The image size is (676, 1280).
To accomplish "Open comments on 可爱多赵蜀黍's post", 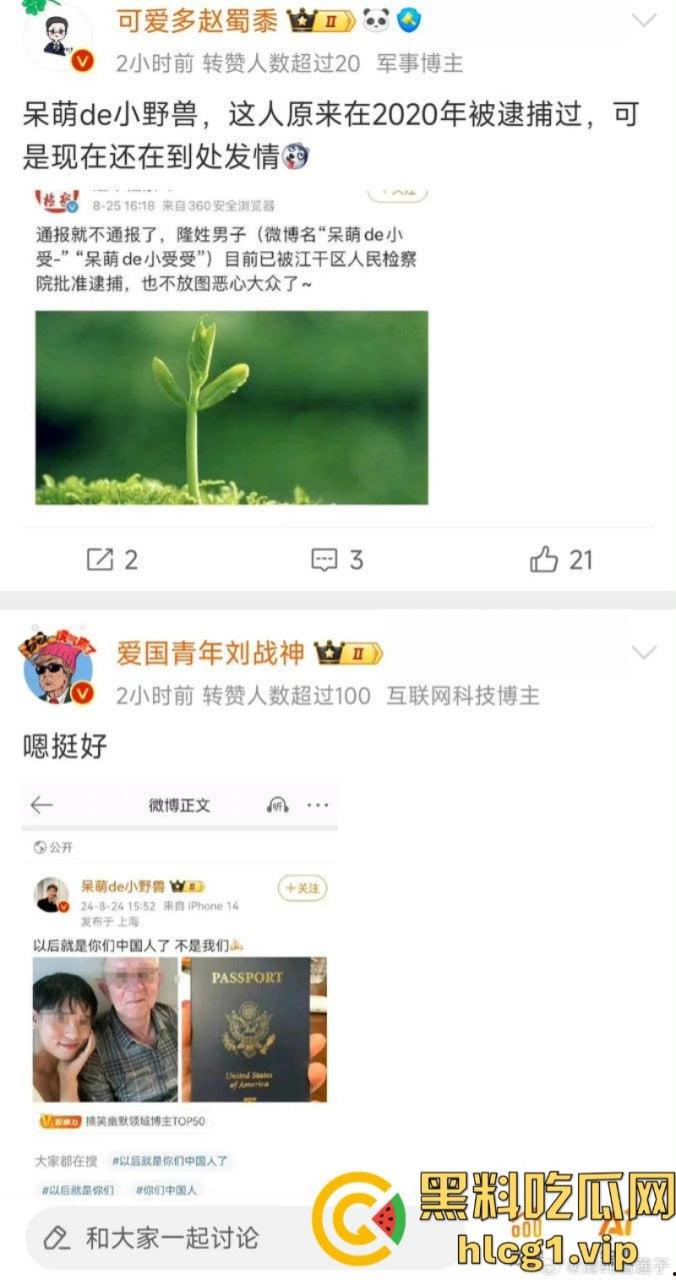I will tap(337, 560).
